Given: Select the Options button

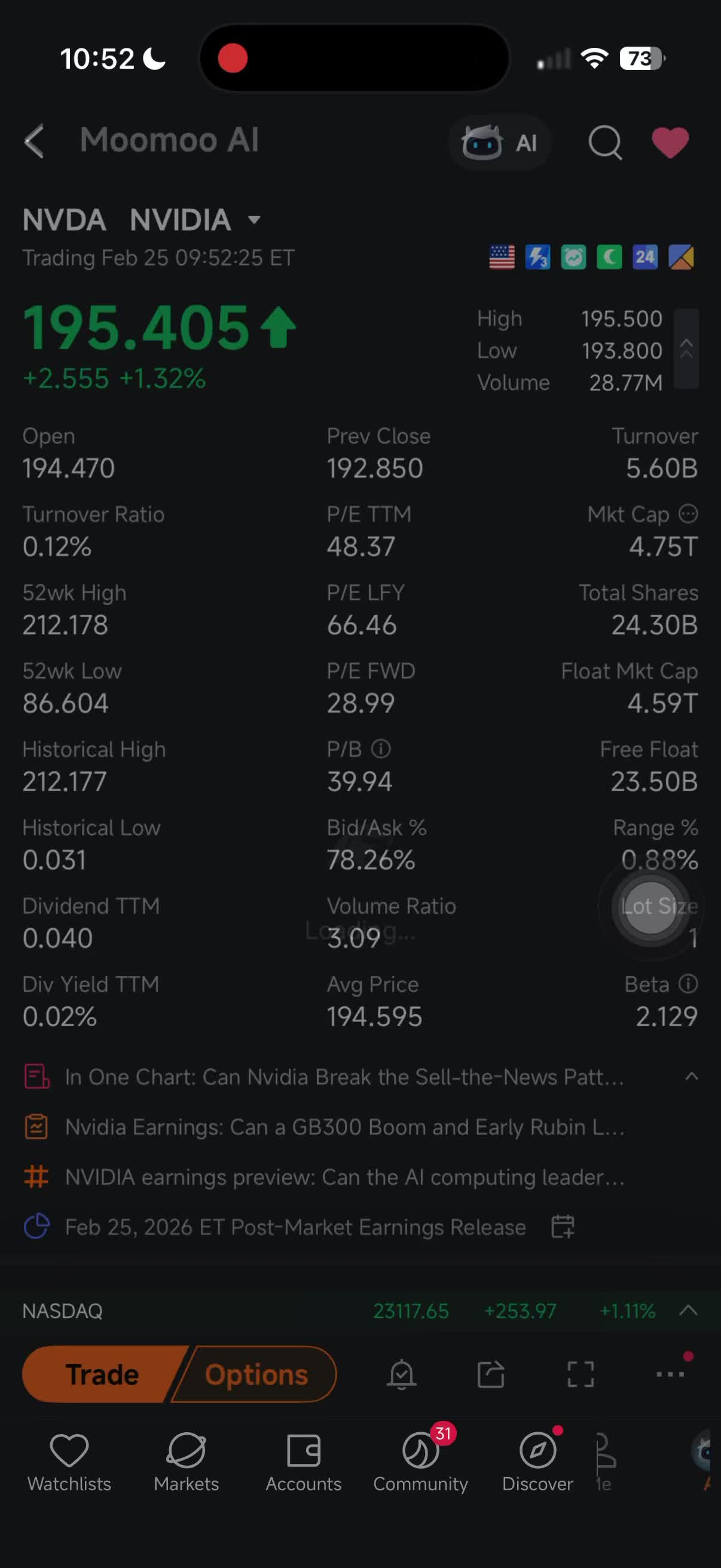Looking at the screenshot, I should click(x=255, y=1374).
